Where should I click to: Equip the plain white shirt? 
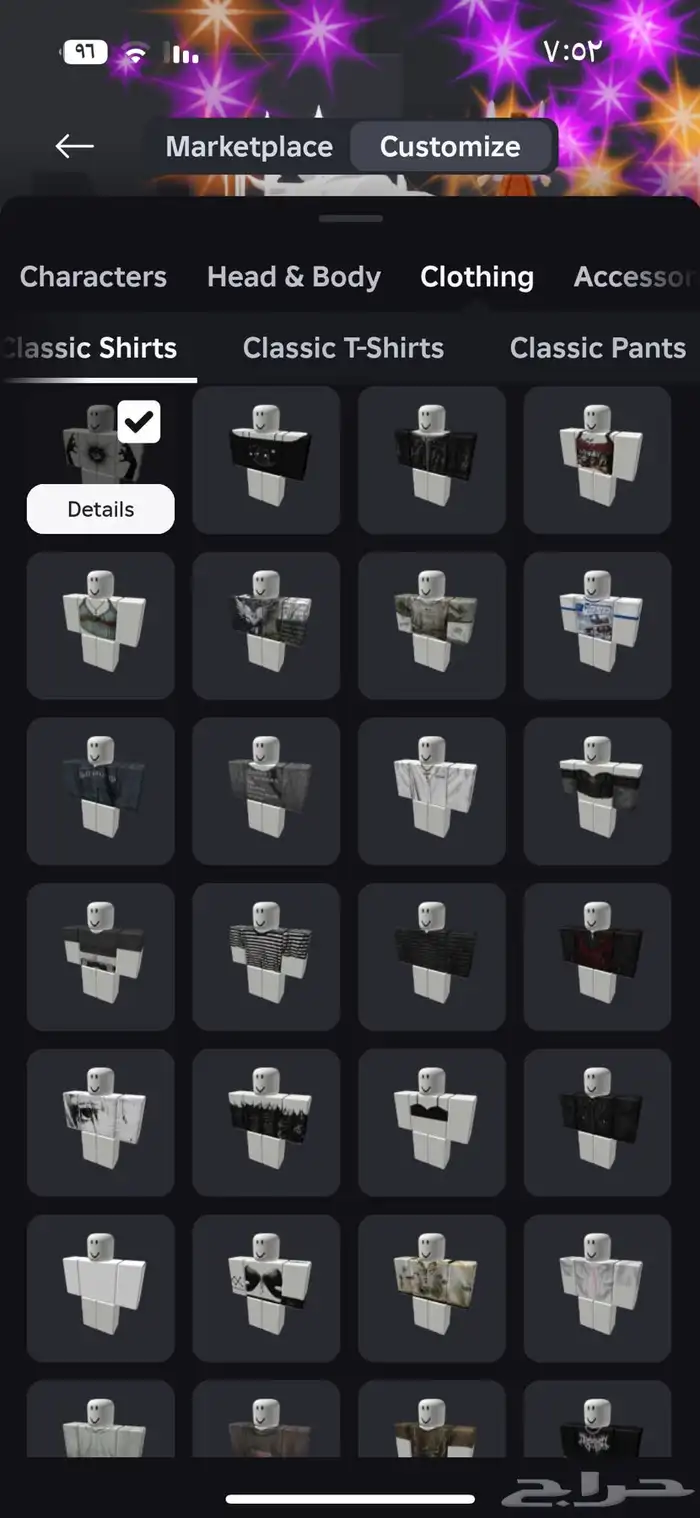click(x=100, y=1288)
